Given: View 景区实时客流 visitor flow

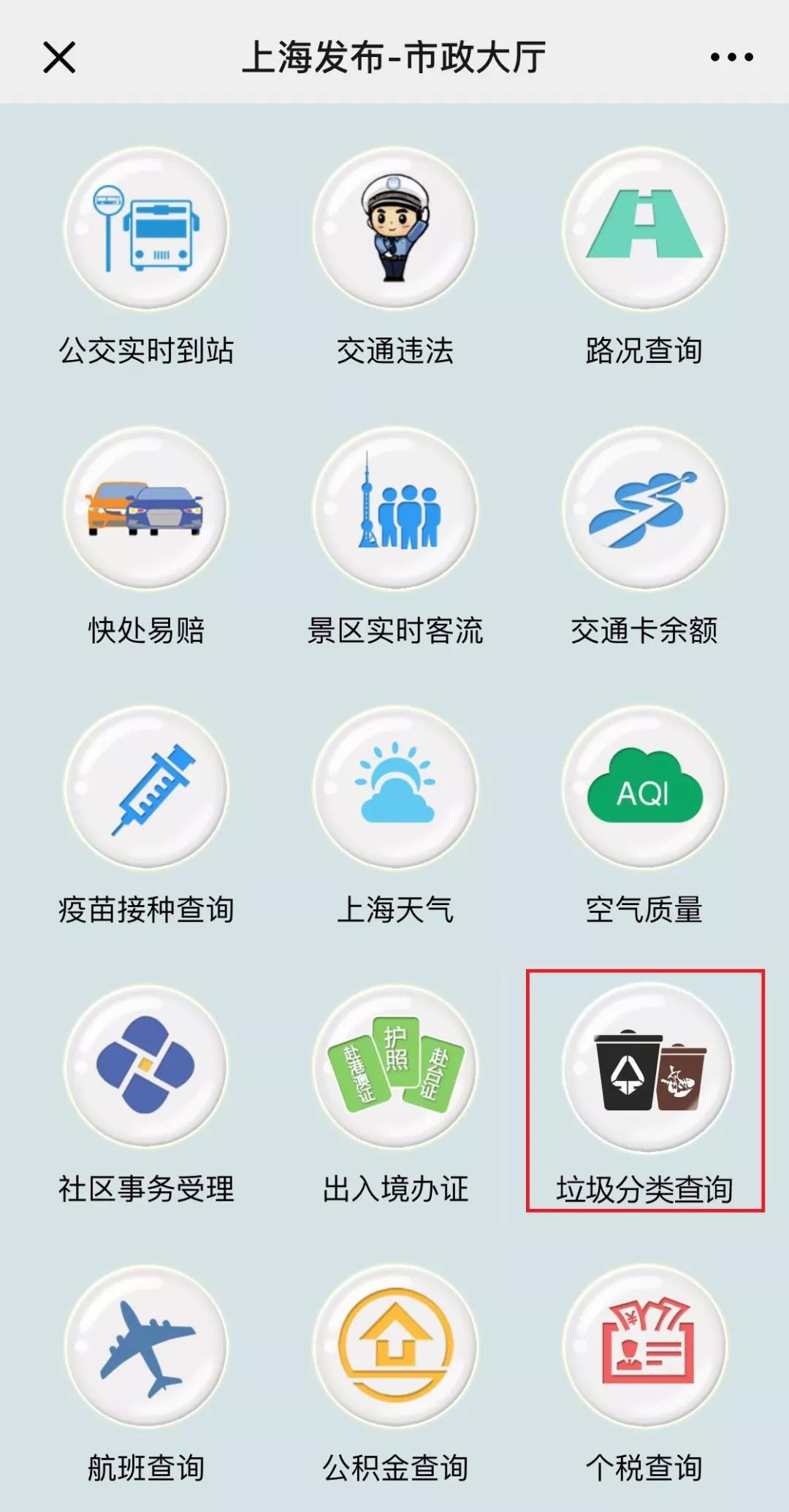Looking at the screenshot, I should [x=395, y=508].
